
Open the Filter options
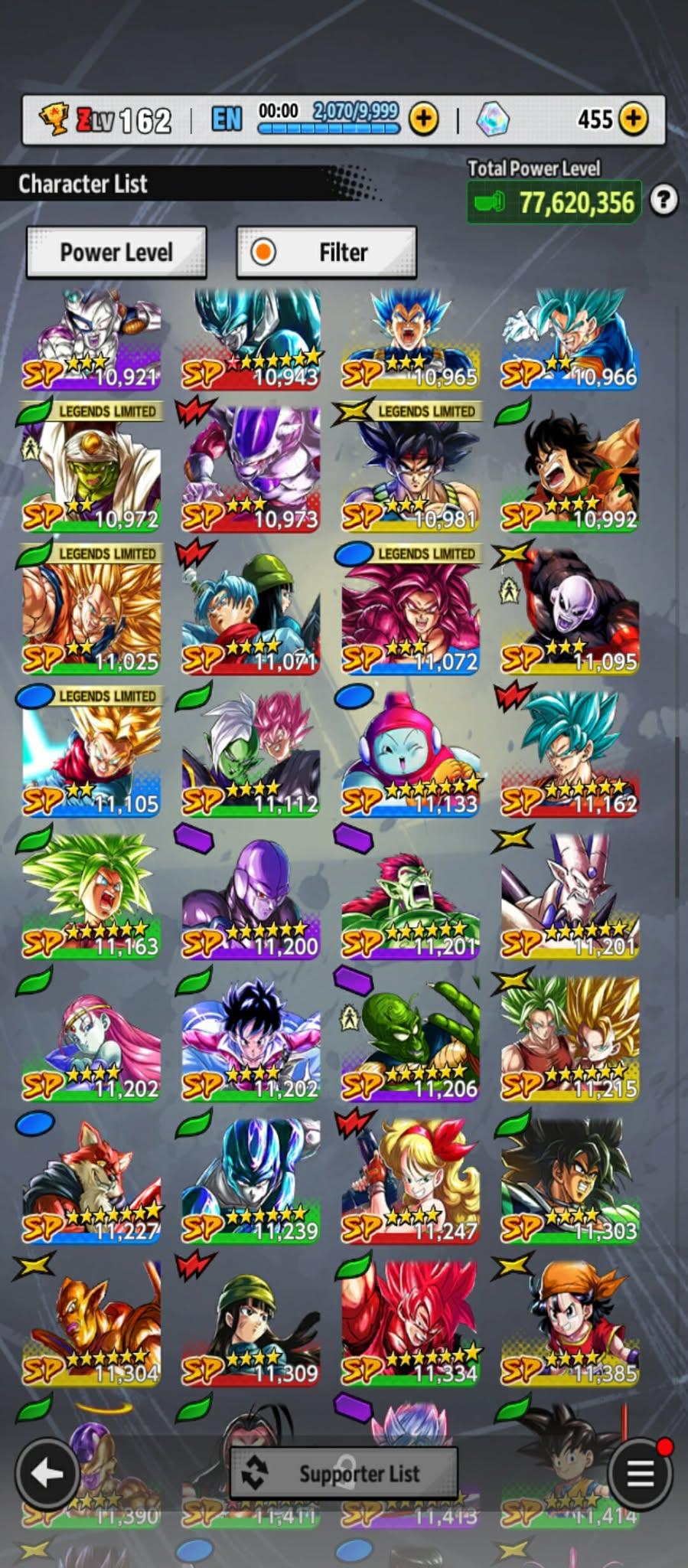[327, 252]
